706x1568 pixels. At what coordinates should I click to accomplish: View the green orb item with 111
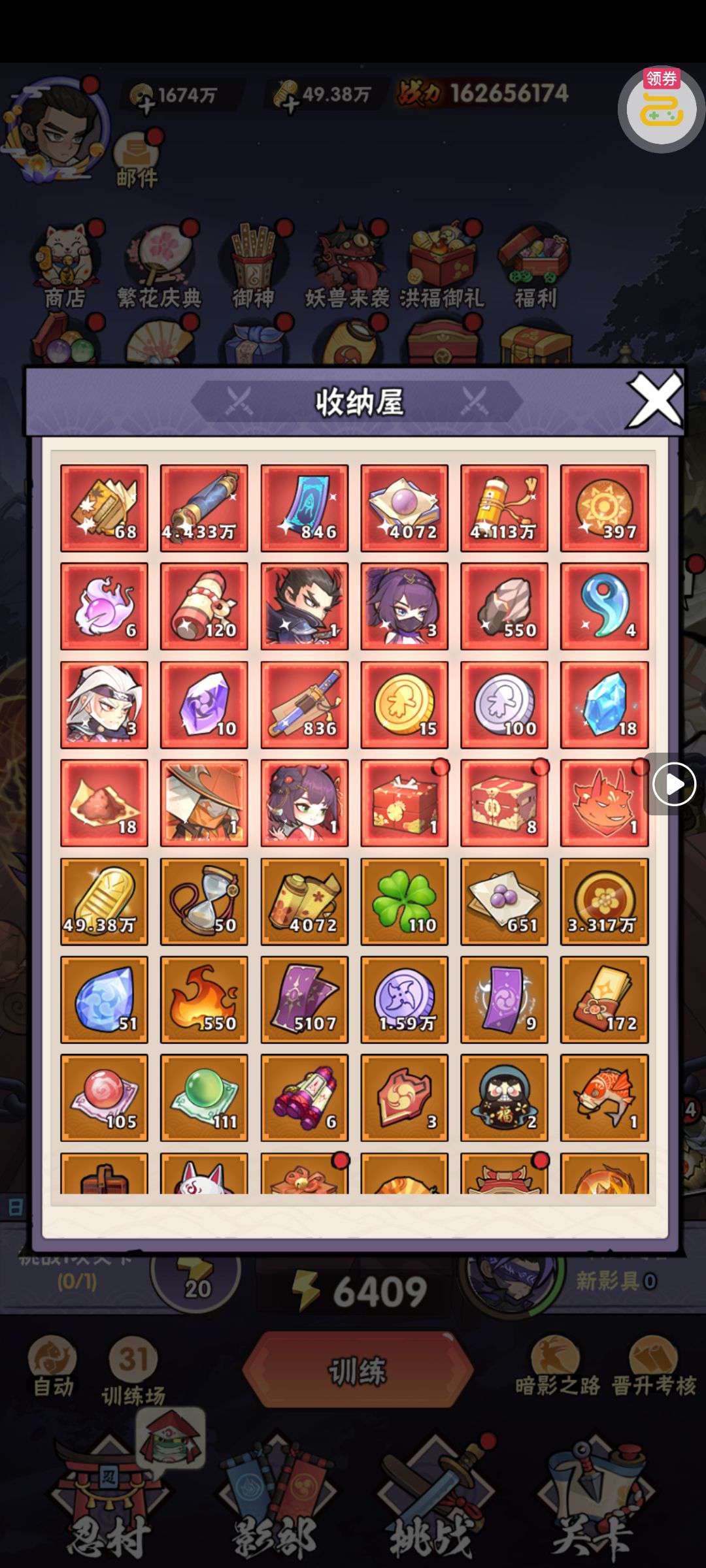(204, 1098)
